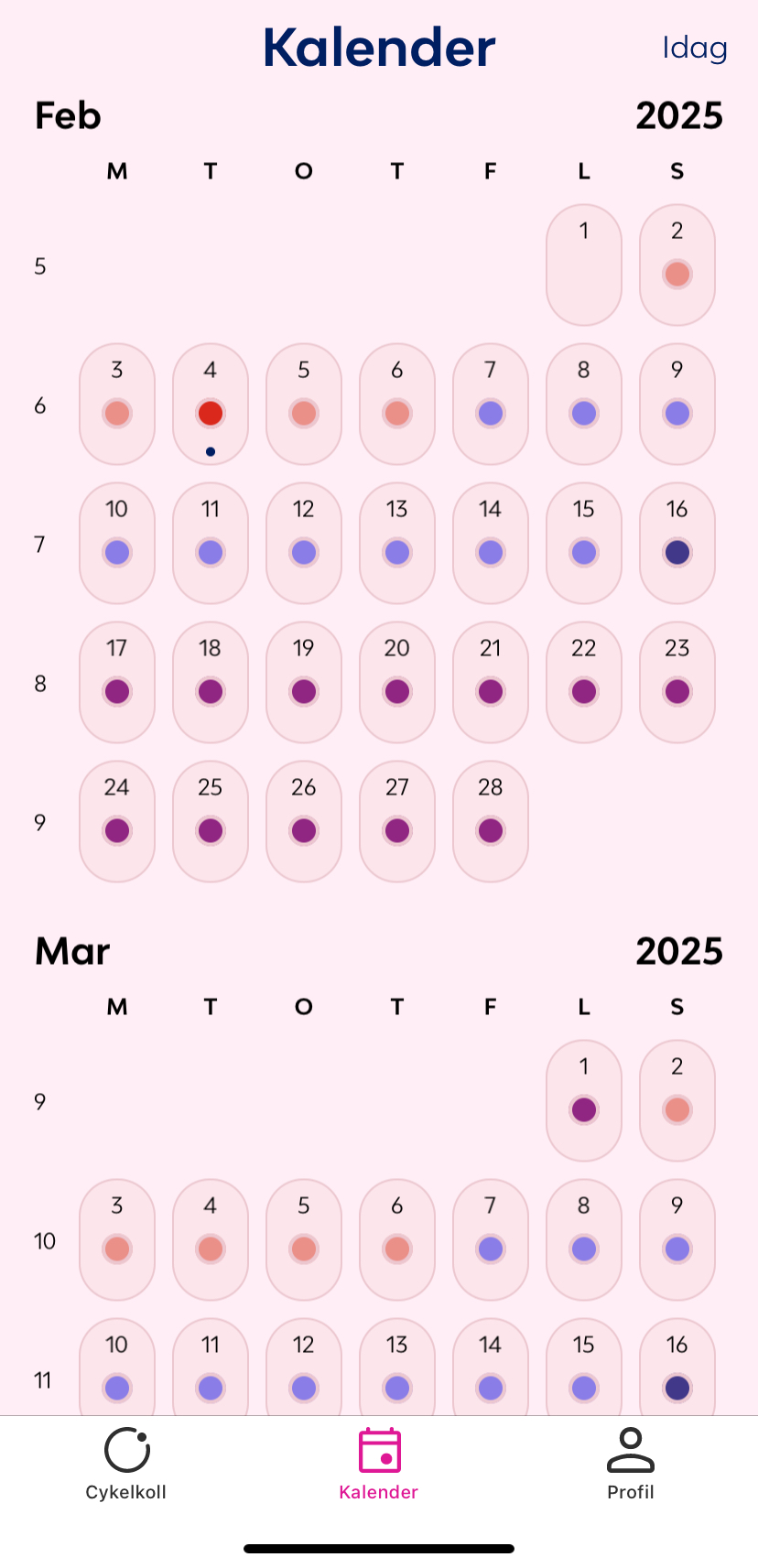Select the Kalender tab
This screenshot has width=758, height=1568.
(x=379, y=1465)
